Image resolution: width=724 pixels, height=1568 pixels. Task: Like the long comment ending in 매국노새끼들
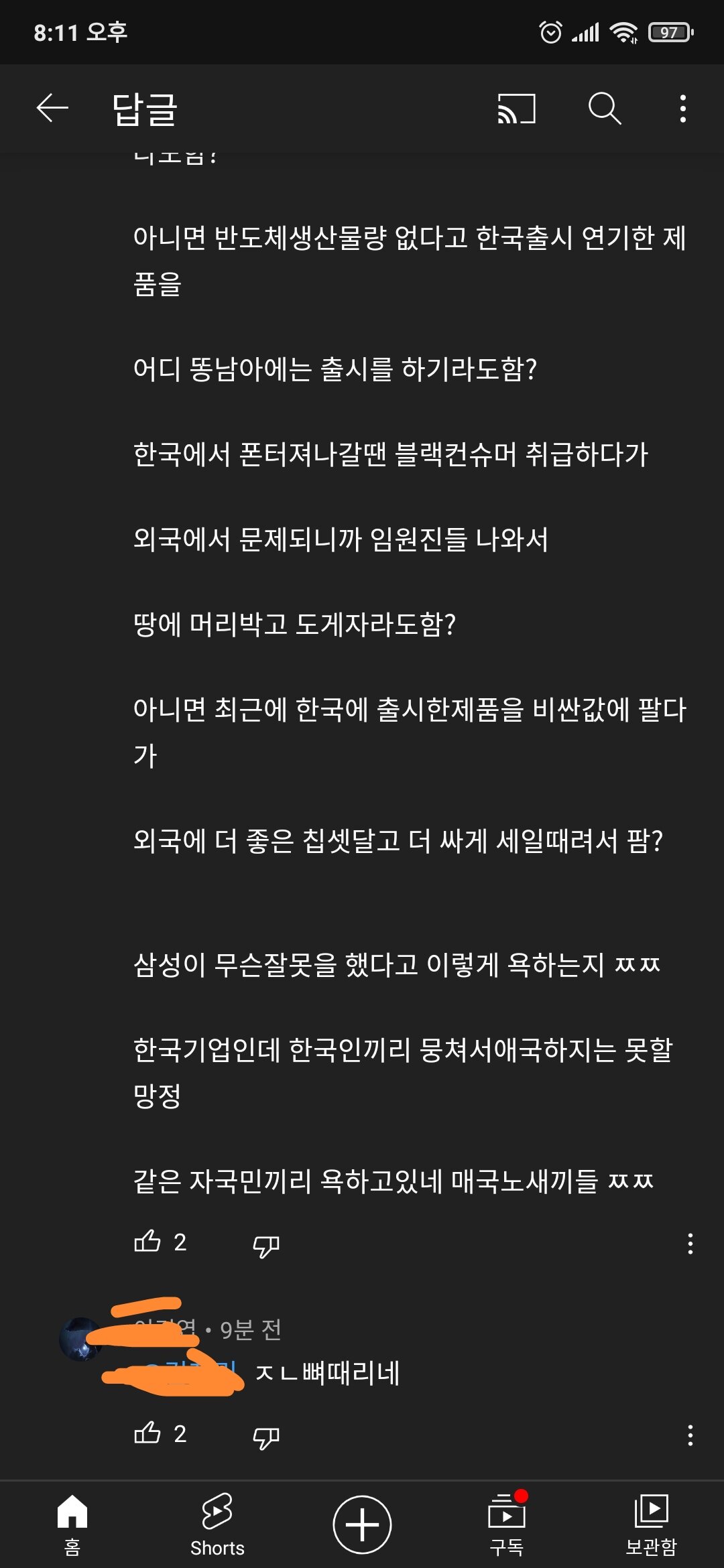click(147, 1242)
